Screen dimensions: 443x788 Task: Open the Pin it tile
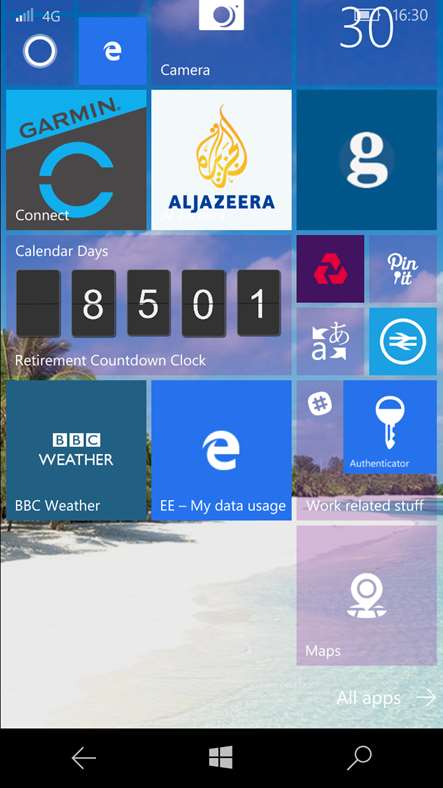403,269
